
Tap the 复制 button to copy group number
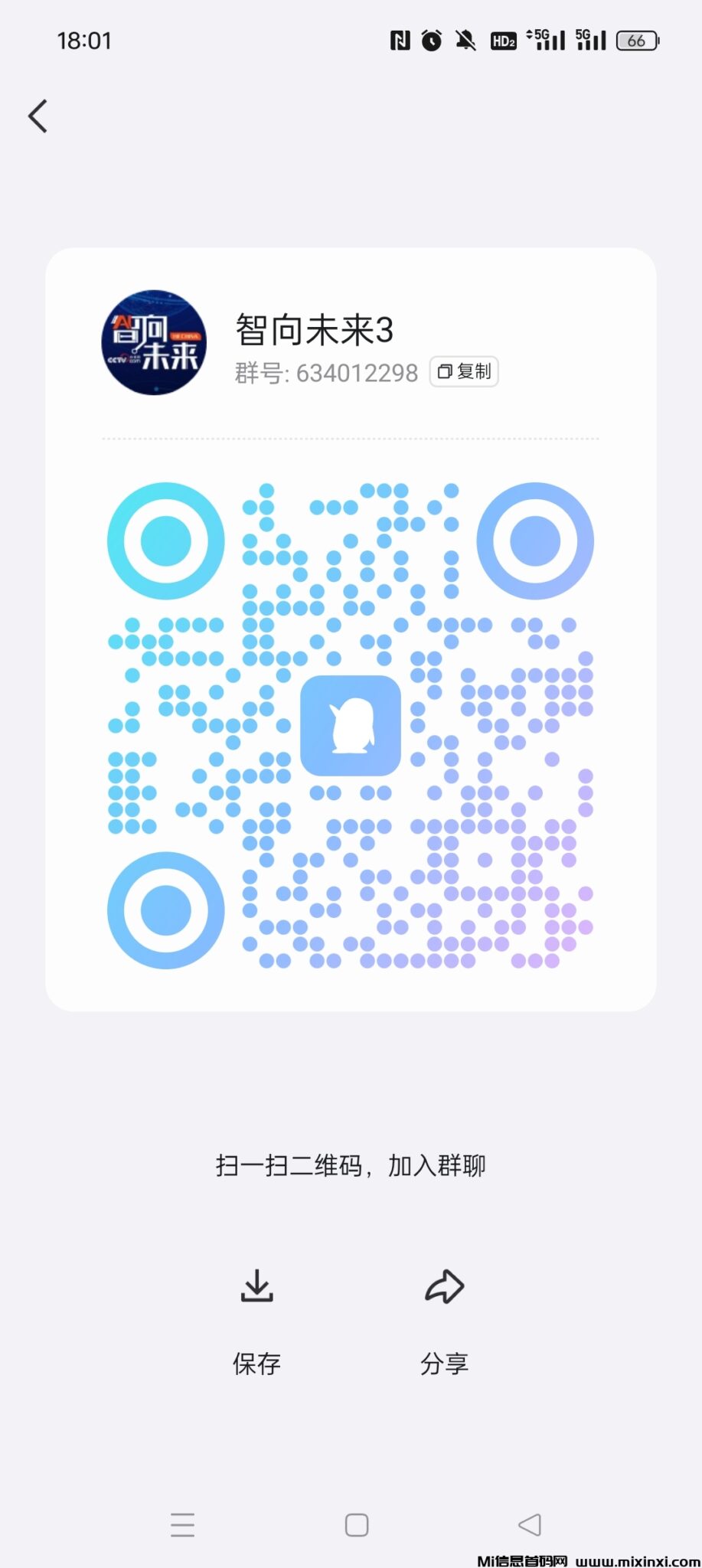point(463,371)
